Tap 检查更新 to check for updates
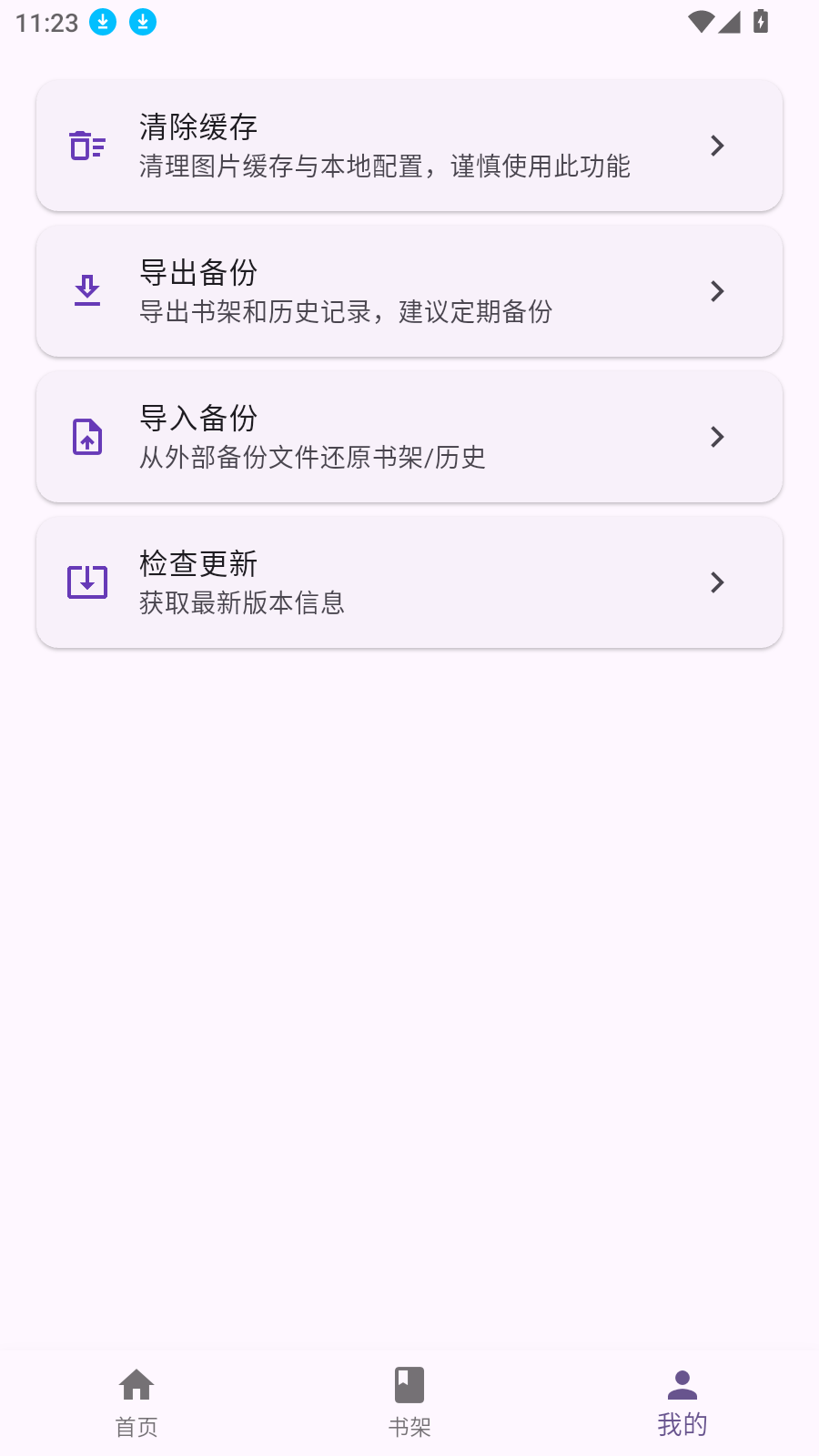 tap(409, 582)
